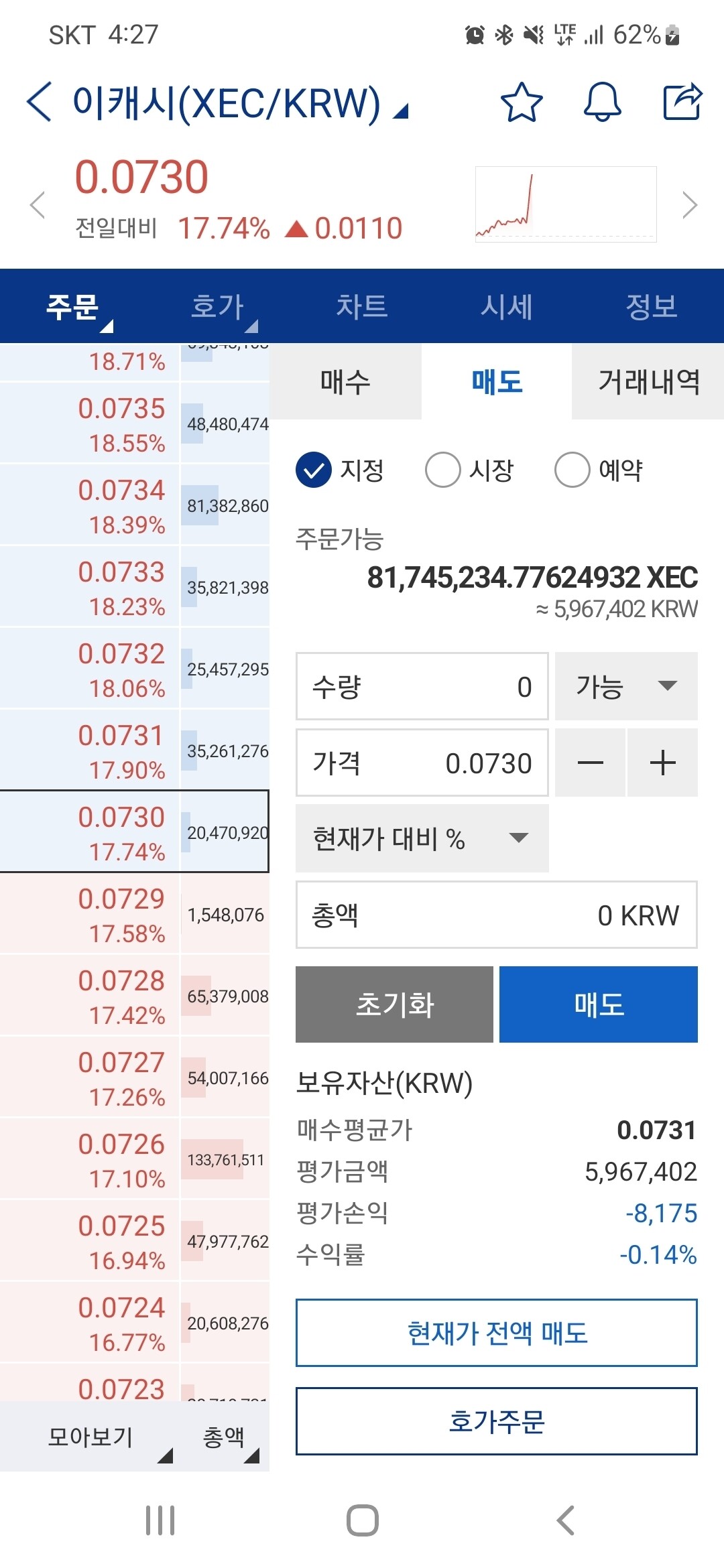Image resolution: width=724 pixels, height=1568 pixels.
Task: Tap the plus stepper to raise price
Action: point(662,763)
